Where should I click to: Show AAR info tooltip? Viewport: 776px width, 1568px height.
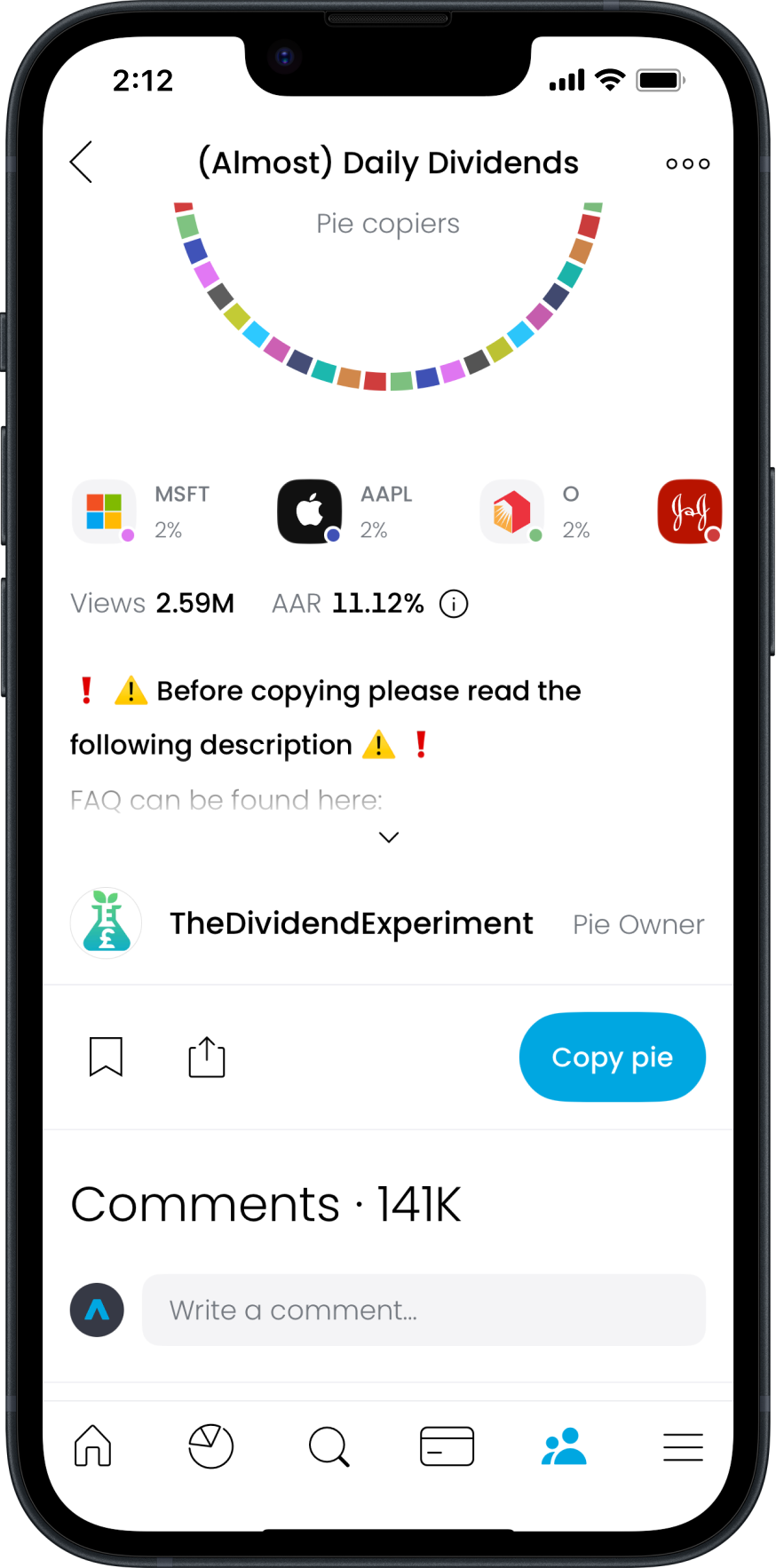click(x=454, y=605)
